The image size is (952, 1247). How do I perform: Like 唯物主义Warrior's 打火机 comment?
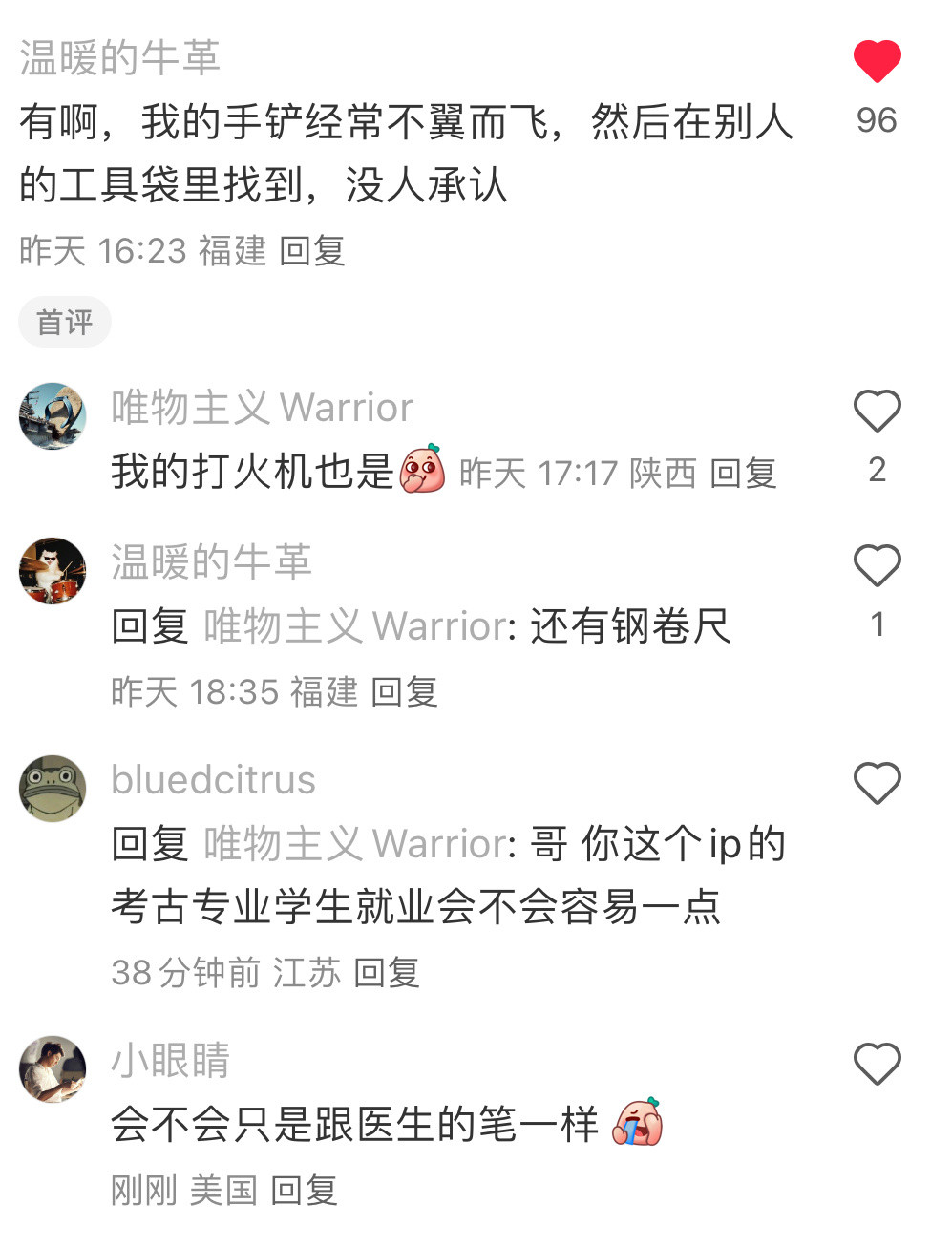click(877, 412)
